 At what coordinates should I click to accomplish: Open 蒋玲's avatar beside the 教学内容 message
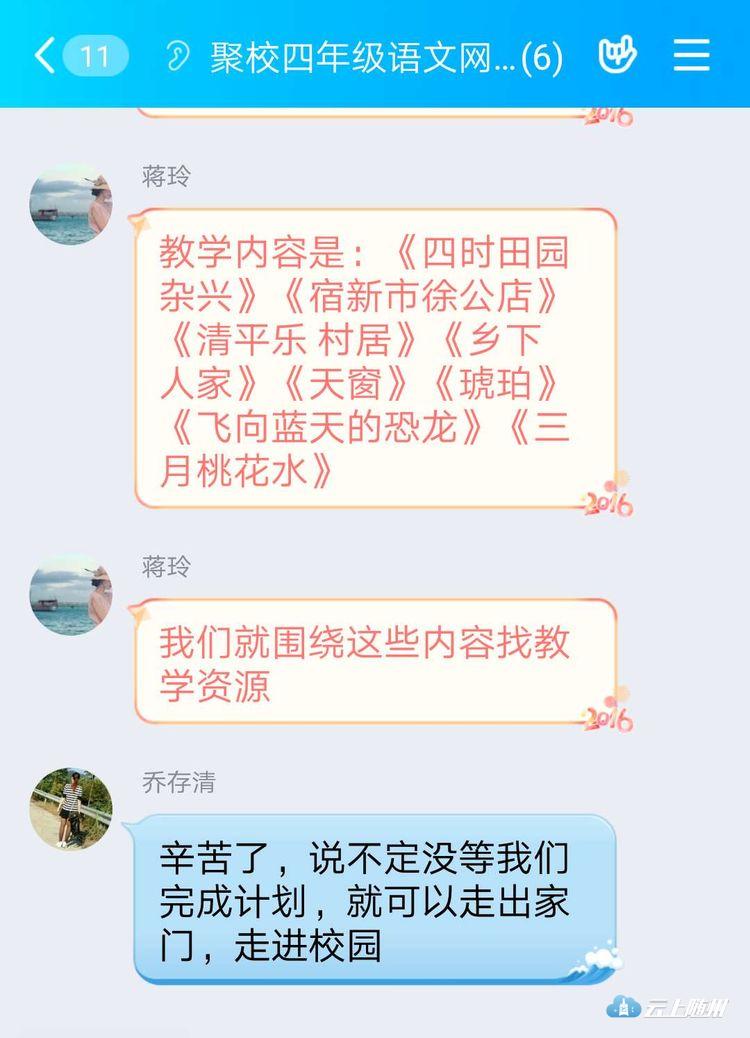71,204
